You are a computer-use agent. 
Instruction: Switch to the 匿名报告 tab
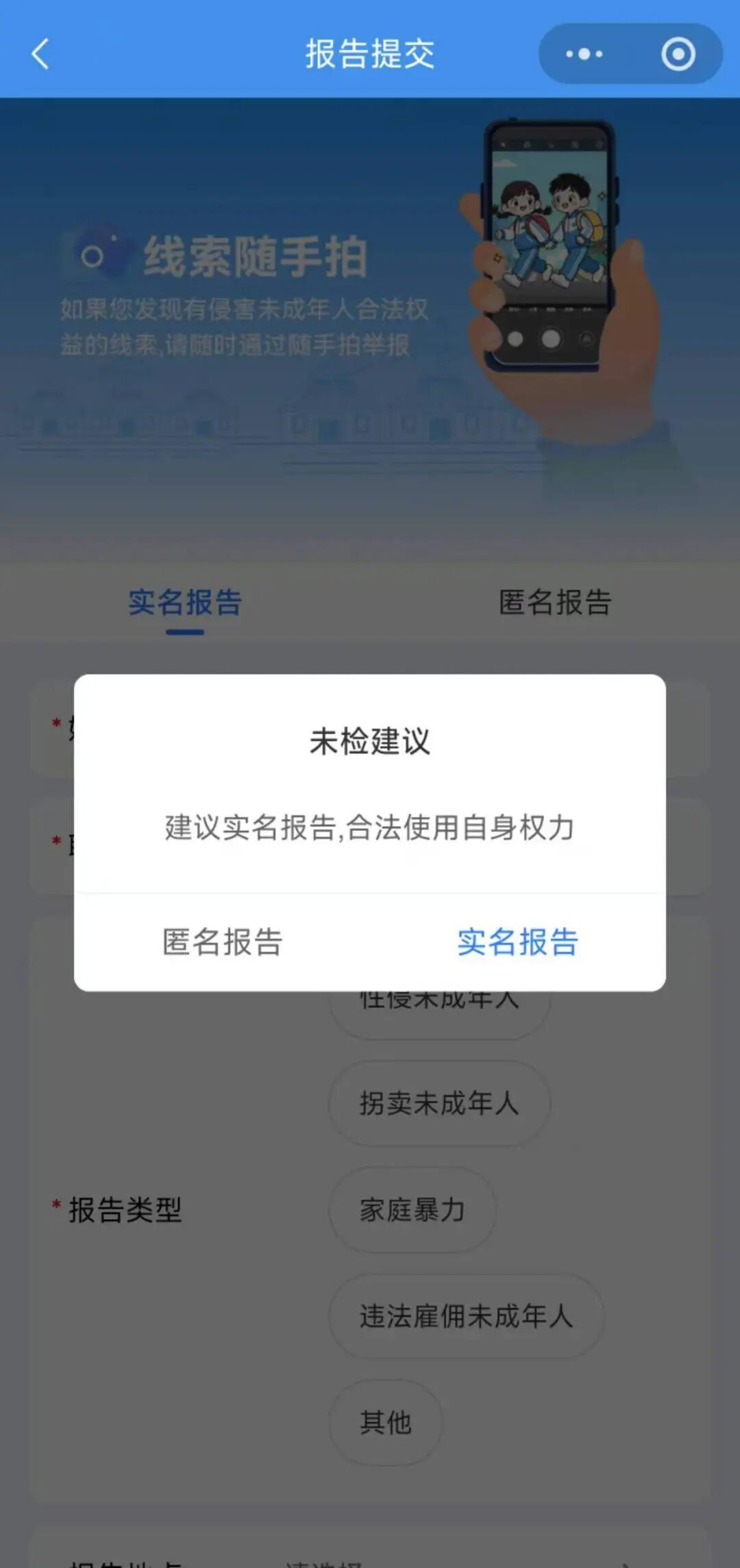pos(555,603)
